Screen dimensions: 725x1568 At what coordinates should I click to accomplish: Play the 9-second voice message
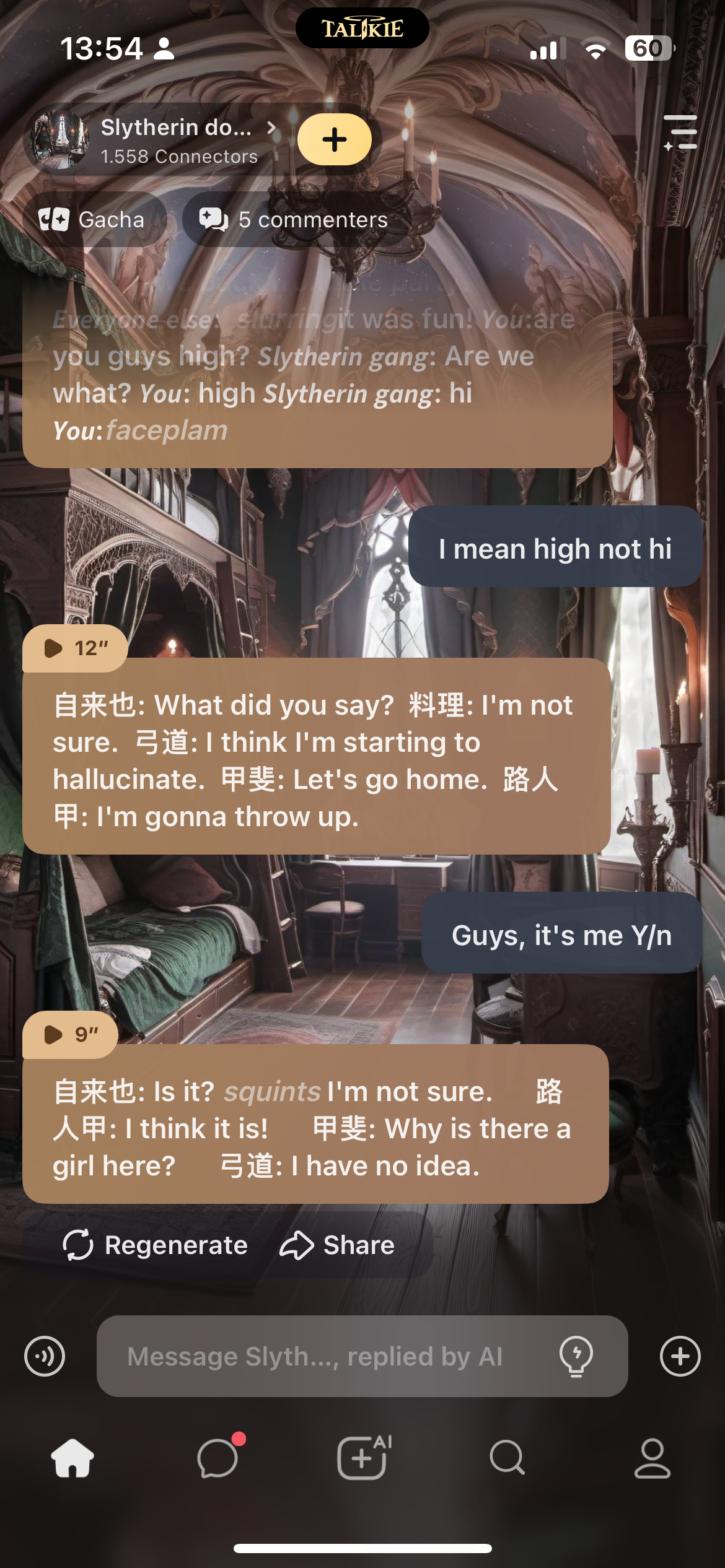tap(71, 1034)
